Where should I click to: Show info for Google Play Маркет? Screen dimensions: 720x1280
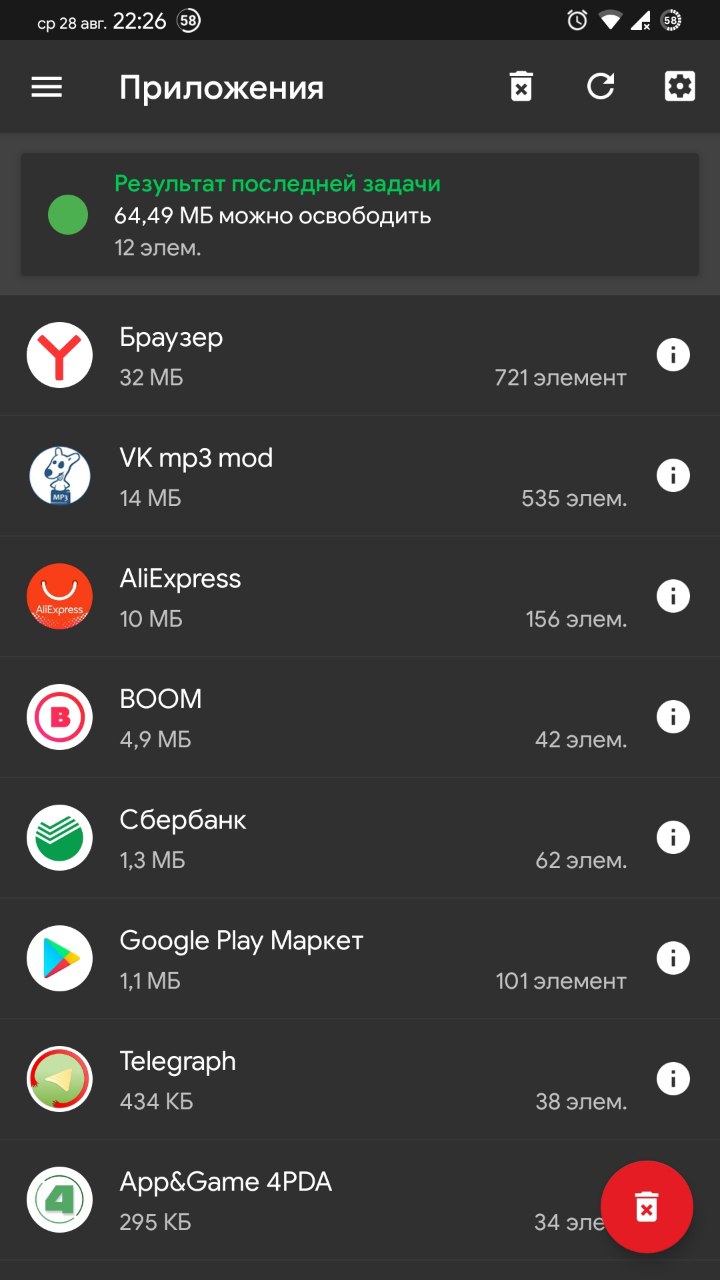[673, 958]
